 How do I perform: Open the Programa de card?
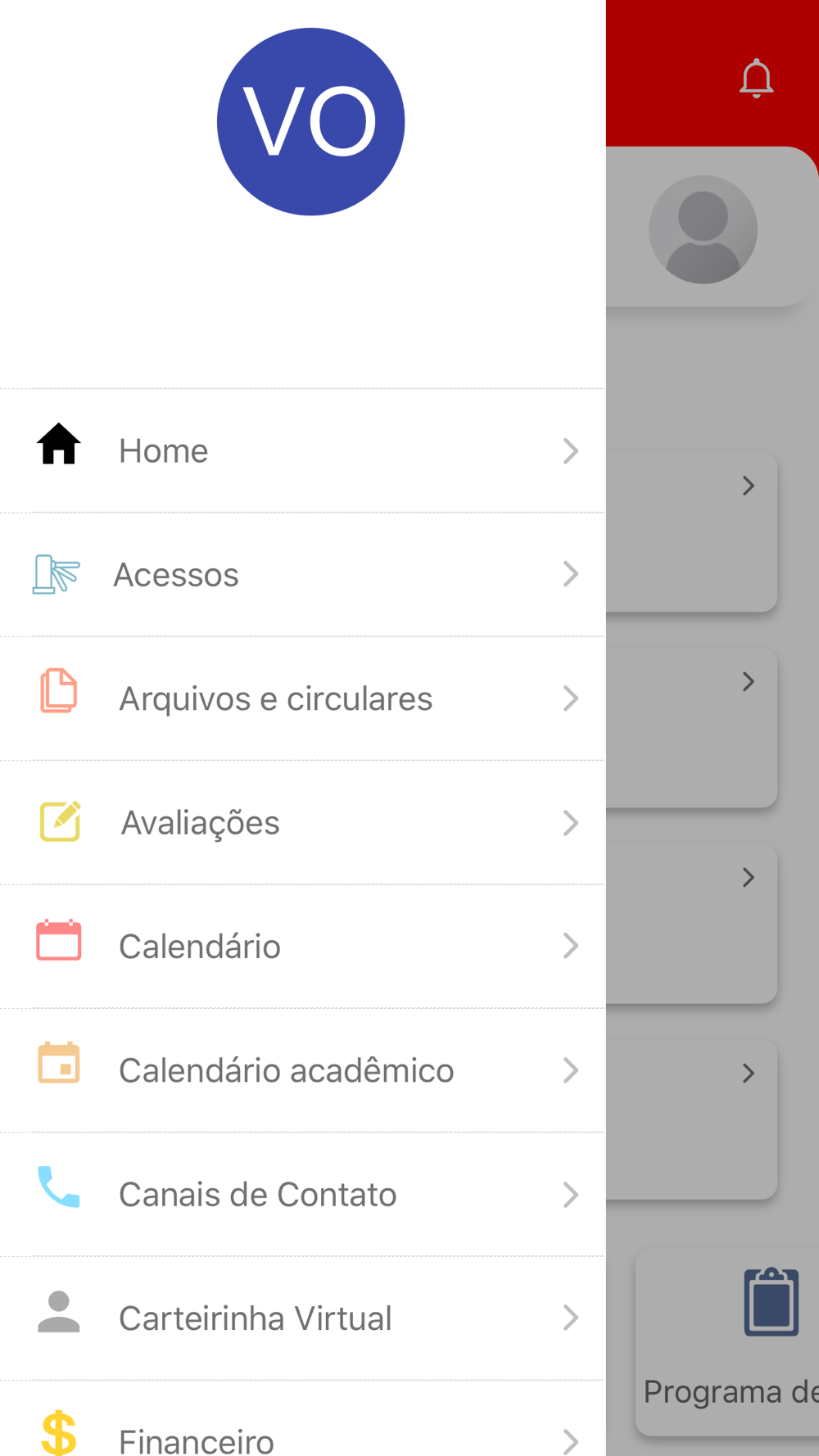coord(728,1342)
